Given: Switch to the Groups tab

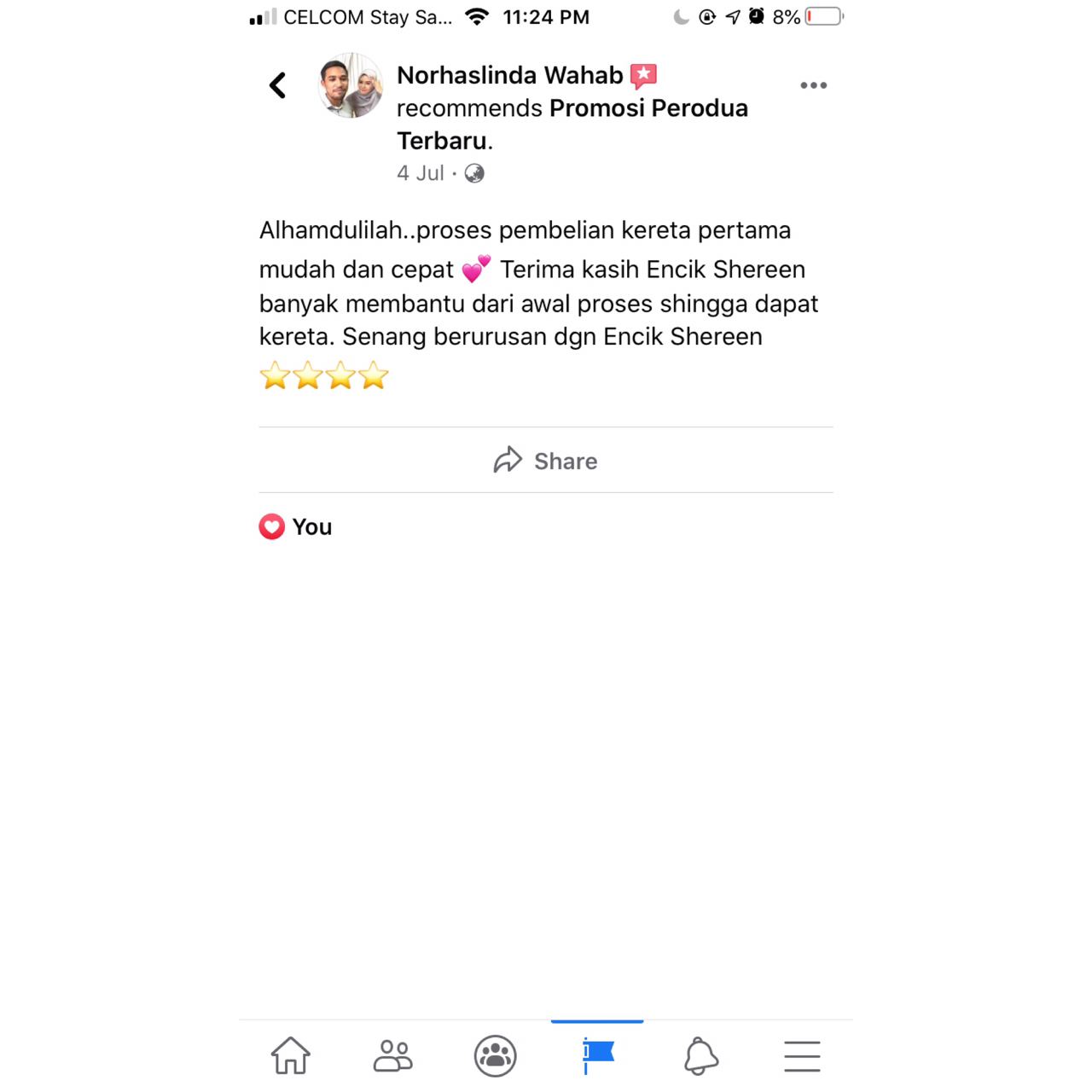Looking at the screenshot, I should coord(495,1056).
